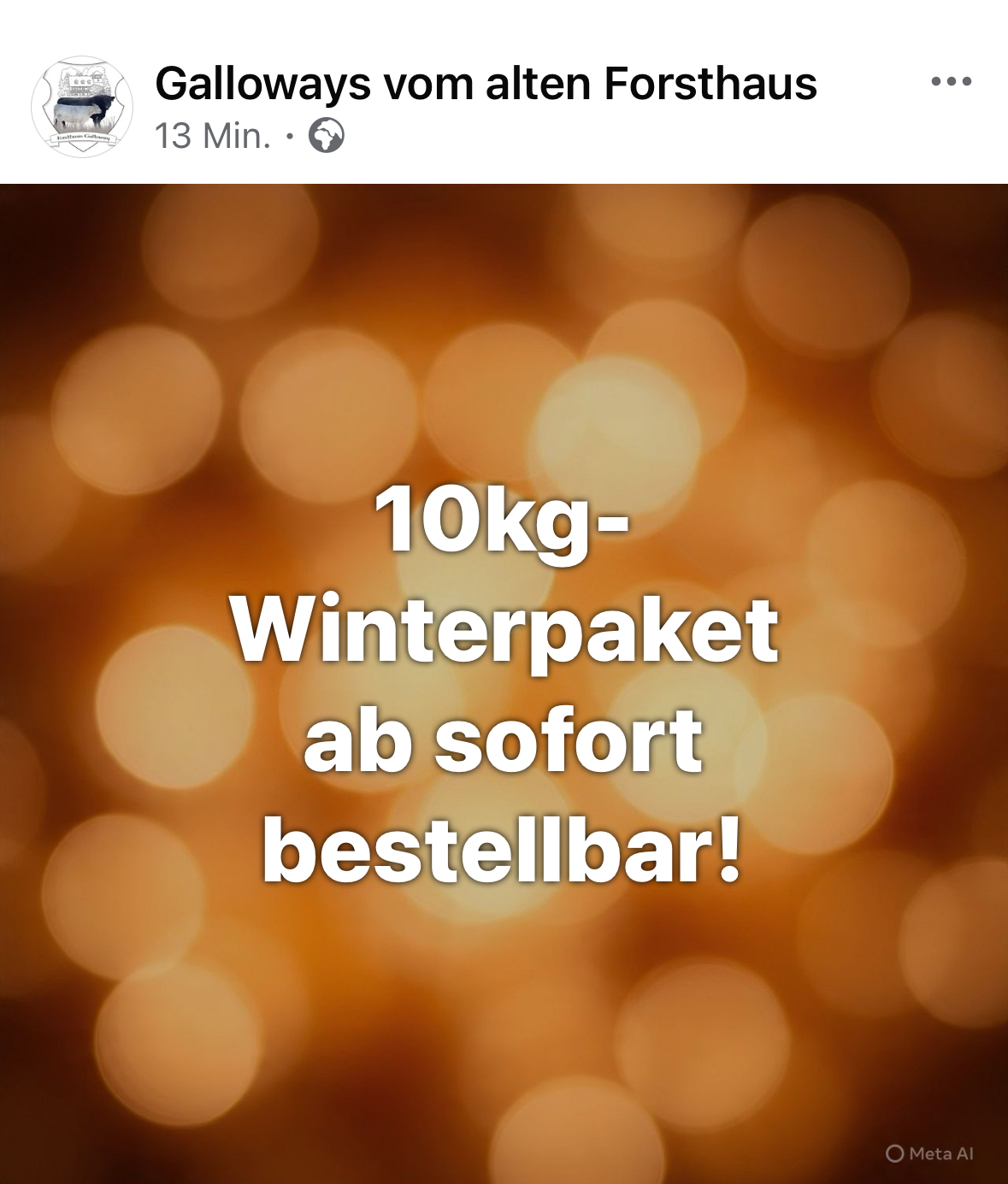Open the Galloways vom alten Forsthaus profile picture
Screen dimensions: 1008x1184
82,108
